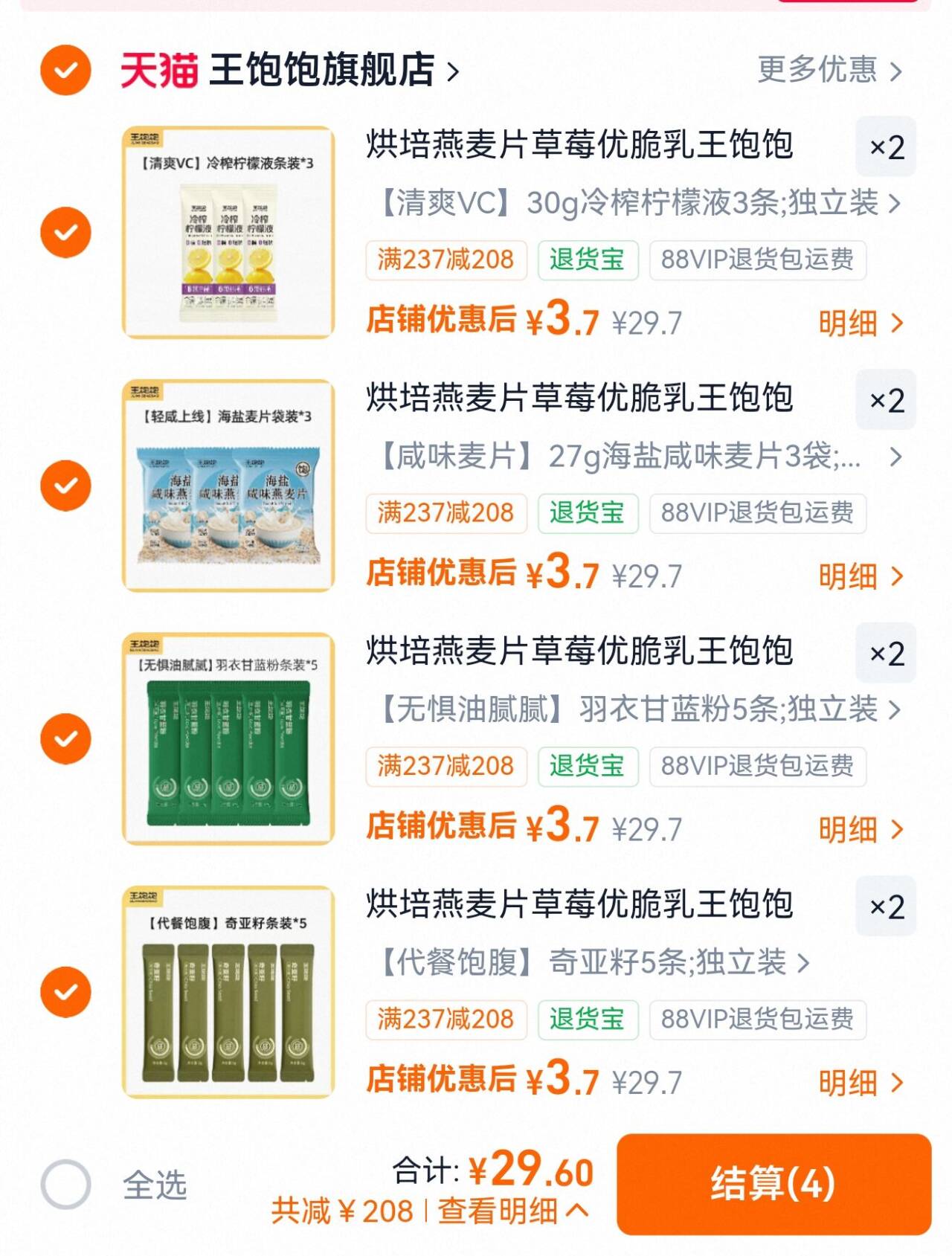Uncheck the 羽衣甘蓝粉 item checkbox
This screenshot has width=952, height=1256.
[65, 738]
